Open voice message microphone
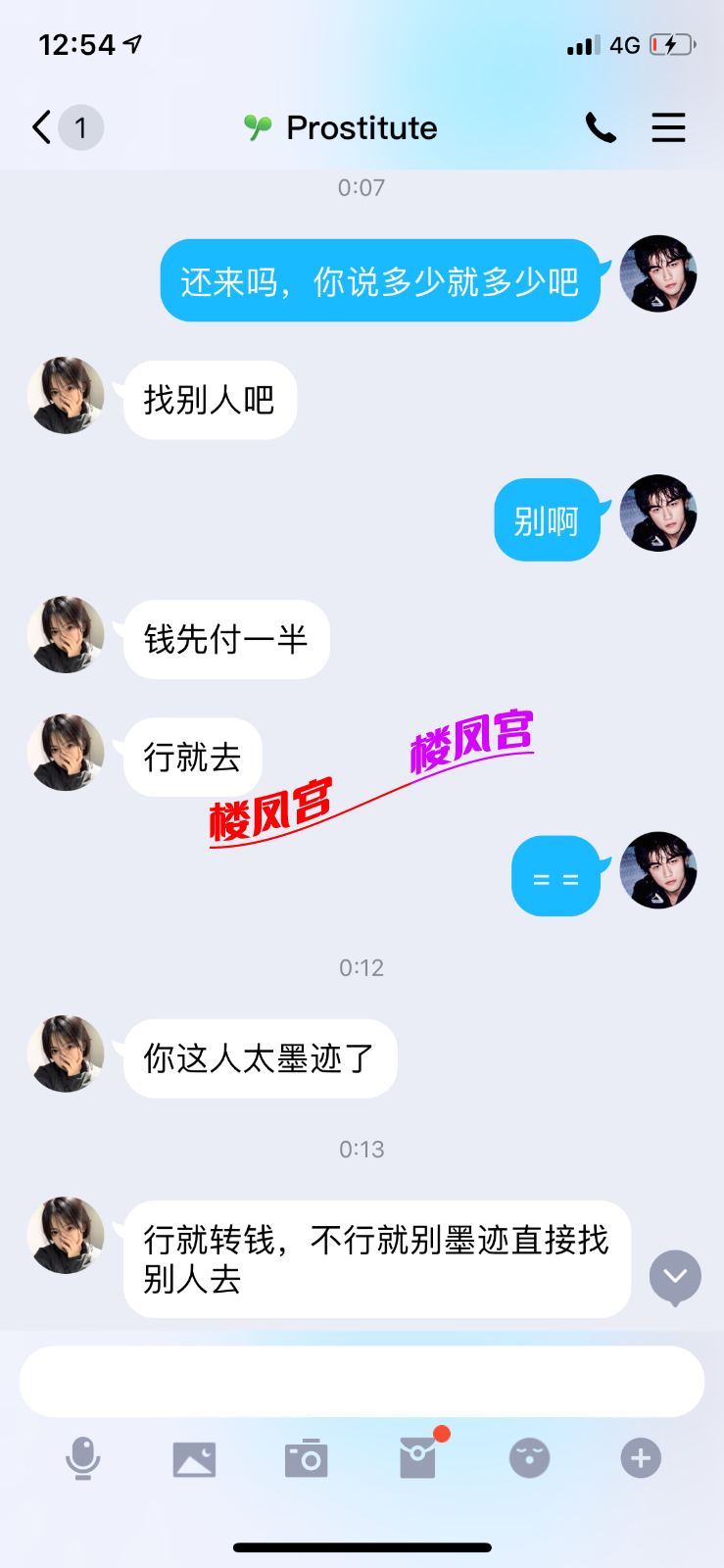 (x=83, y=1458)
